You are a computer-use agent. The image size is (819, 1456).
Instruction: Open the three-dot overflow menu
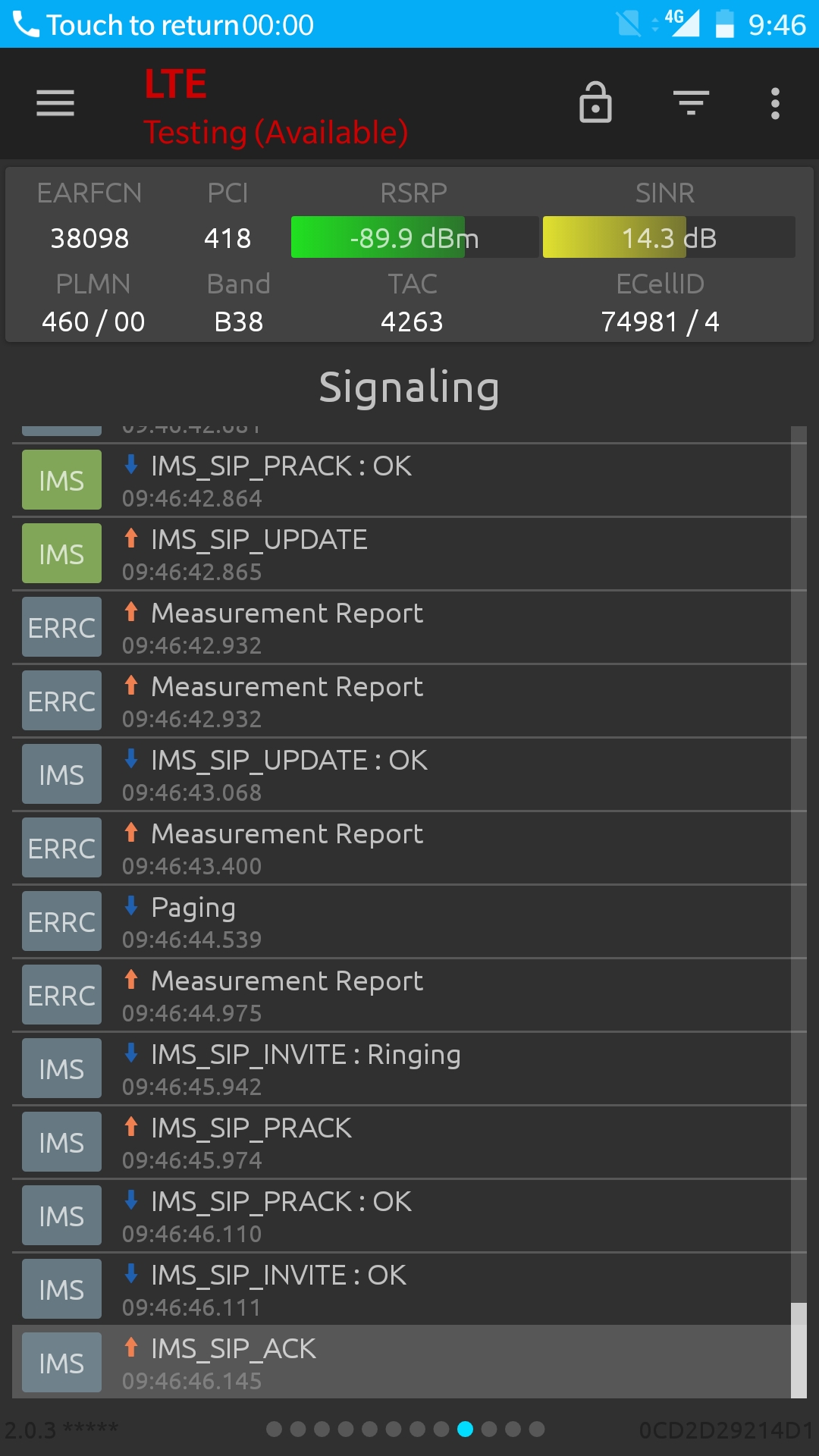coord(775,103)
